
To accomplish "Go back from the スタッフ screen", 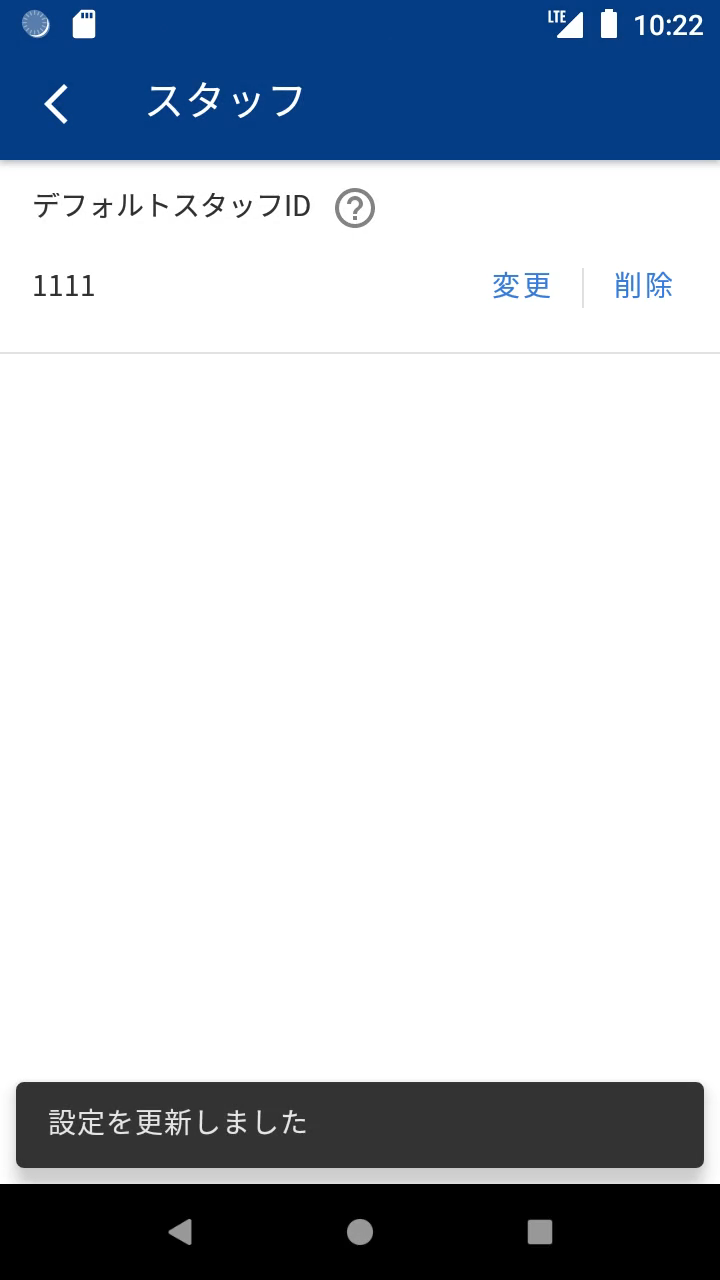I will [x=57, y=103].
